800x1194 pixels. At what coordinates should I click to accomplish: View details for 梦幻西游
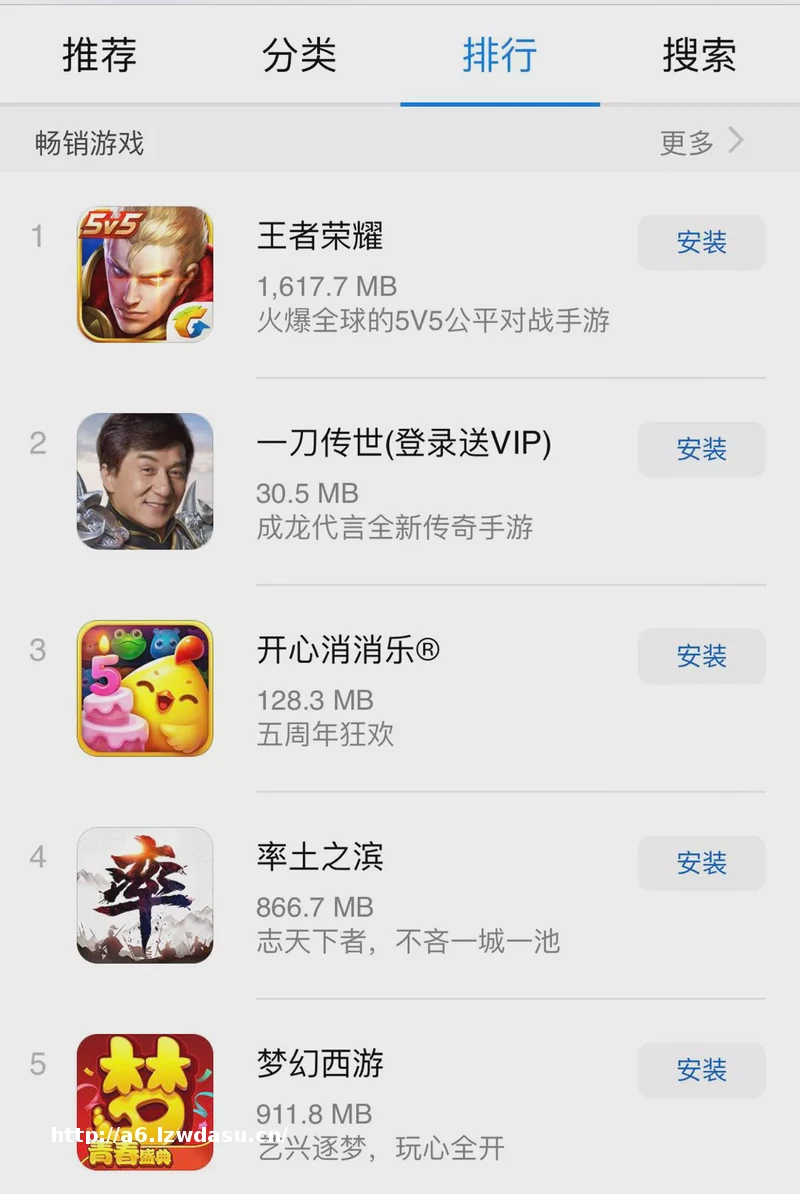(x=320, y=1063)
